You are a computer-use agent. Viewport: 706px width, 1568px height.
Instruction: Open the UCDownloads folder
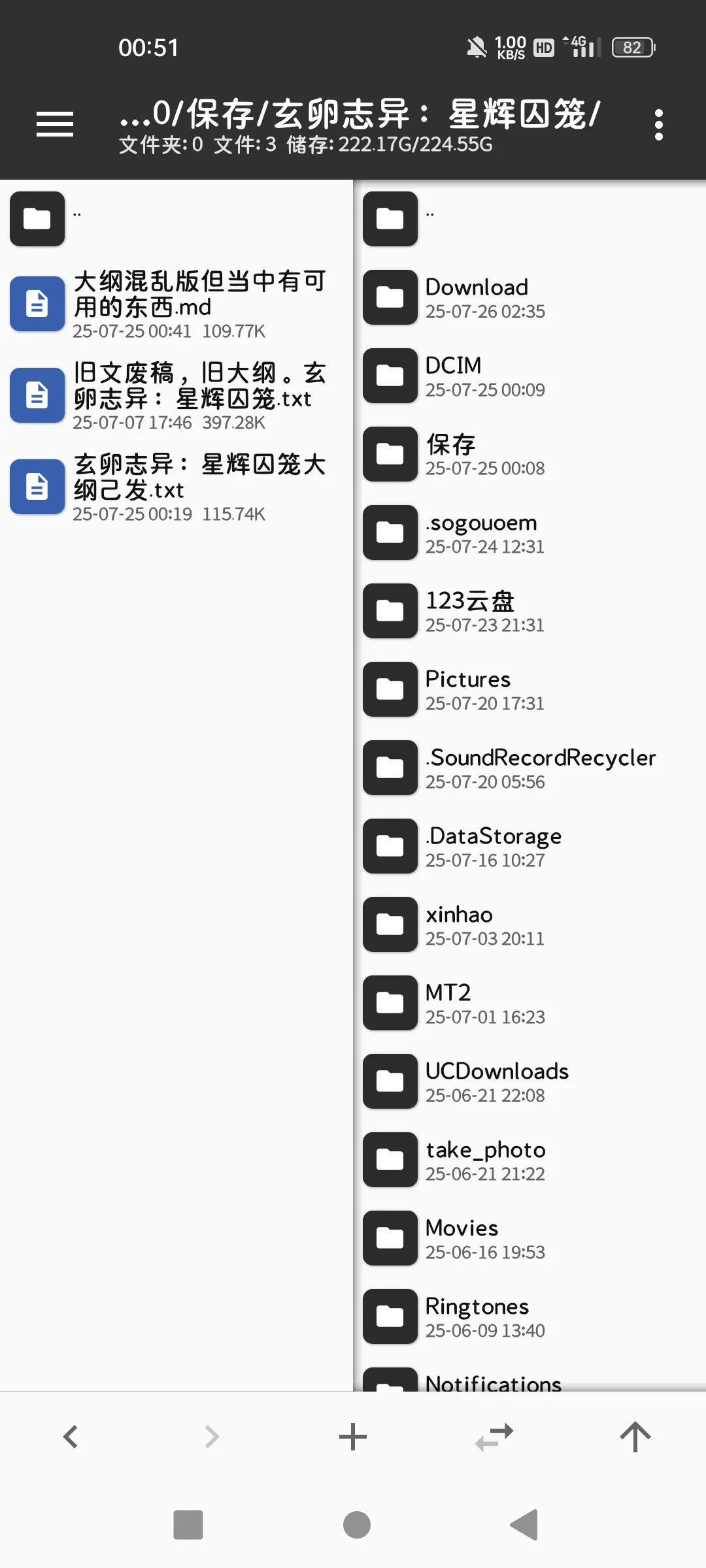529,1081
